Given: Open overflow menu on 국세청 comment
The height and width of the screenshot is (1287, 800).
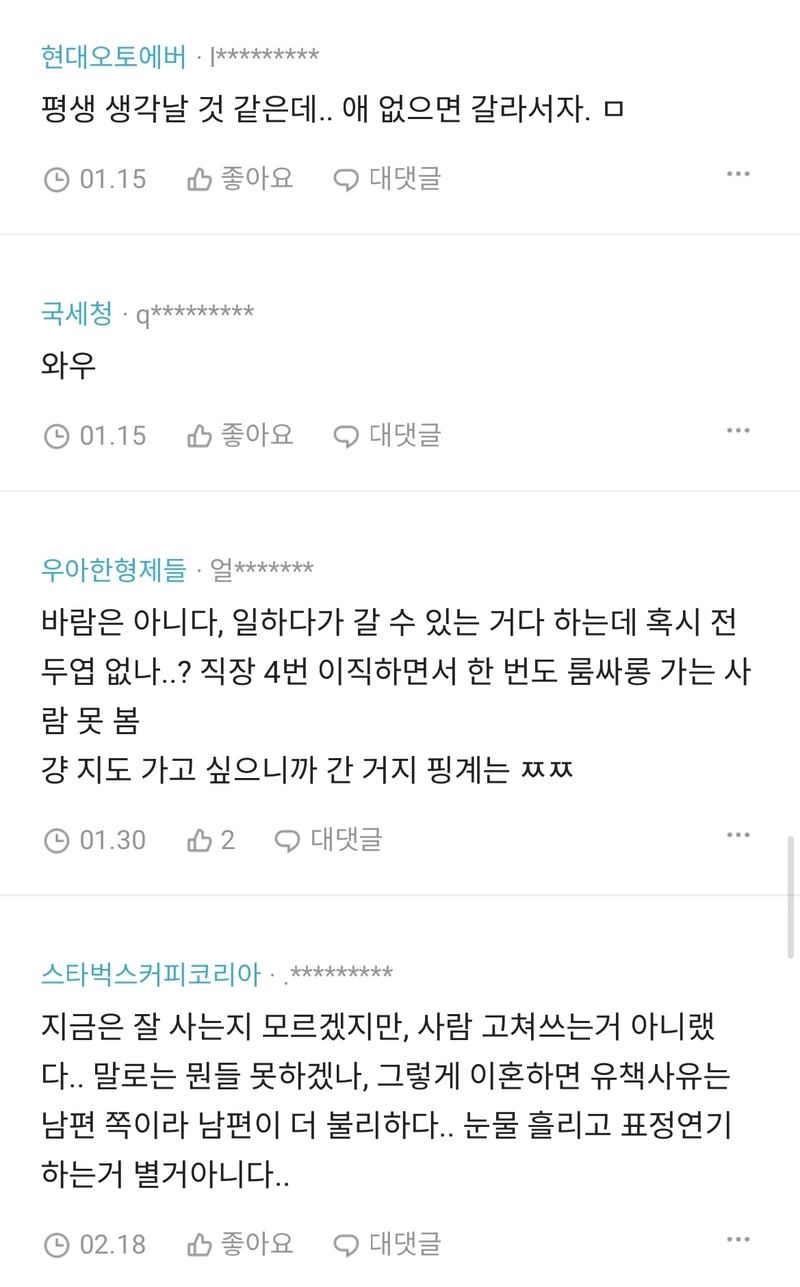Looking at the screenshot, I should coord(738,431).
